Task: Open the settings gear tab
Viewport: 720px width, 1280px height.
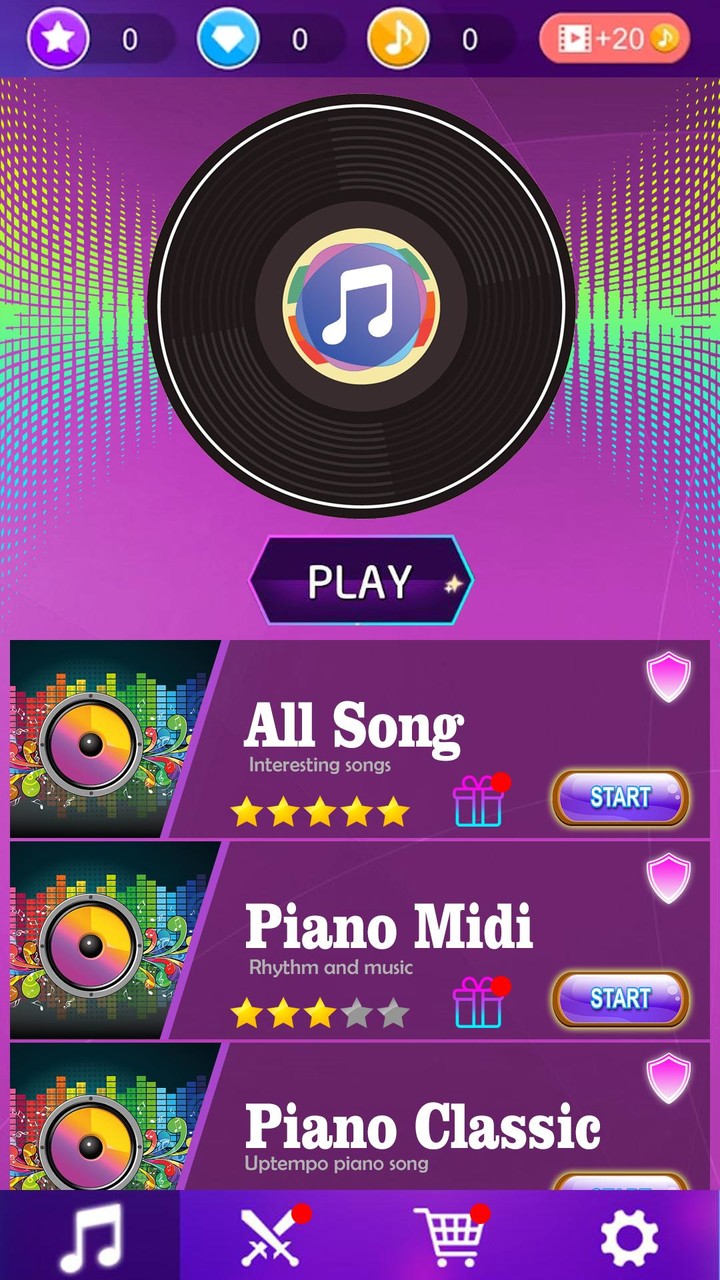Action: [x=629, y=1238]
